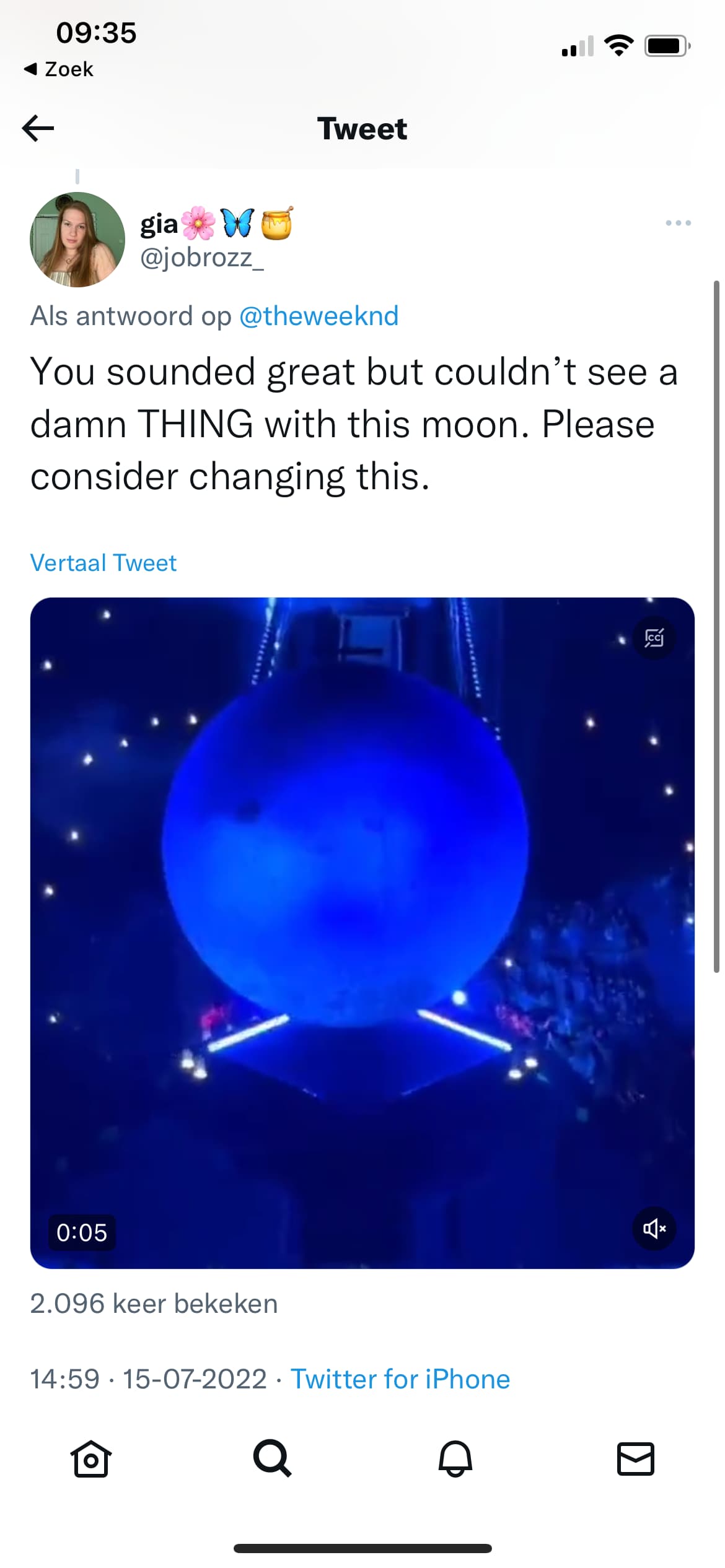Open gia's @jobrozz_ profile name
This screenshot has width=725, height=1568.
coord(202,258)
